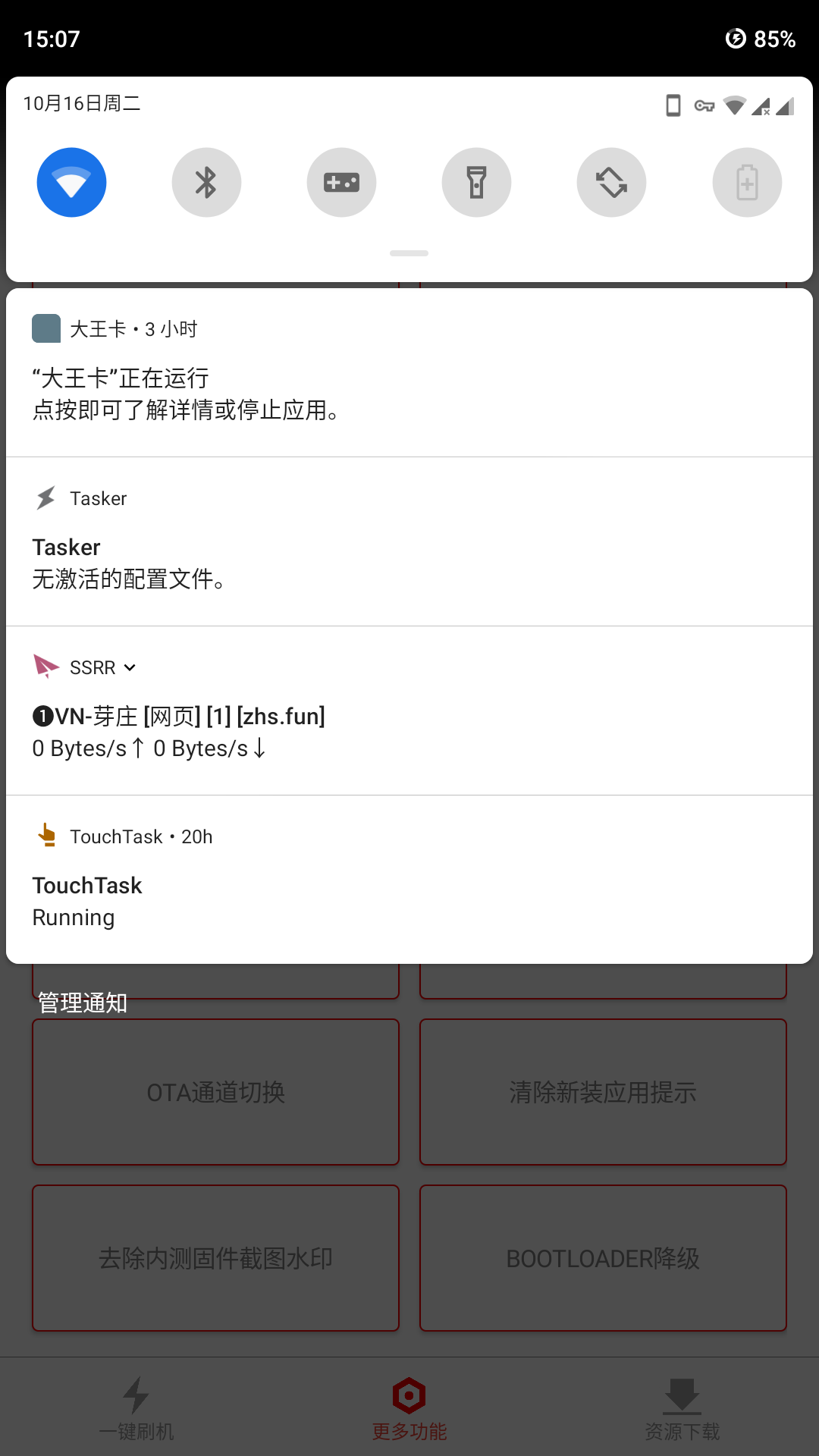The height and width of the screenshot is (1456, 819).
Task: Enable the Bluetooth quick tile
Action: click(206, 182)
